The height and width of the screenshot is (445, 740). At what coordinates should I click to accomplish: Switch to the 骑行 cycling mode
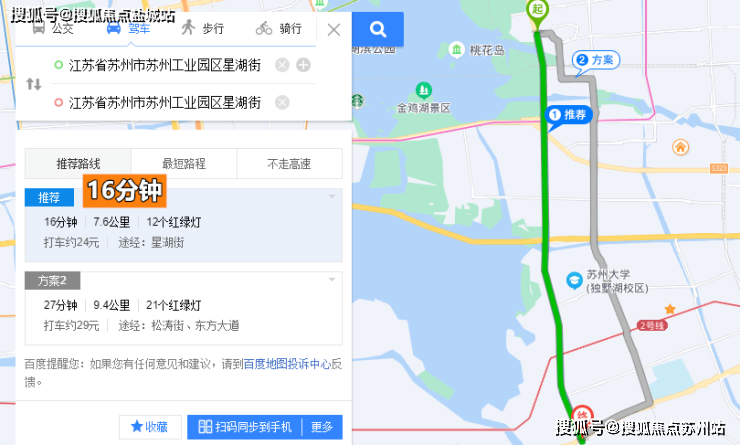[278, 29]
